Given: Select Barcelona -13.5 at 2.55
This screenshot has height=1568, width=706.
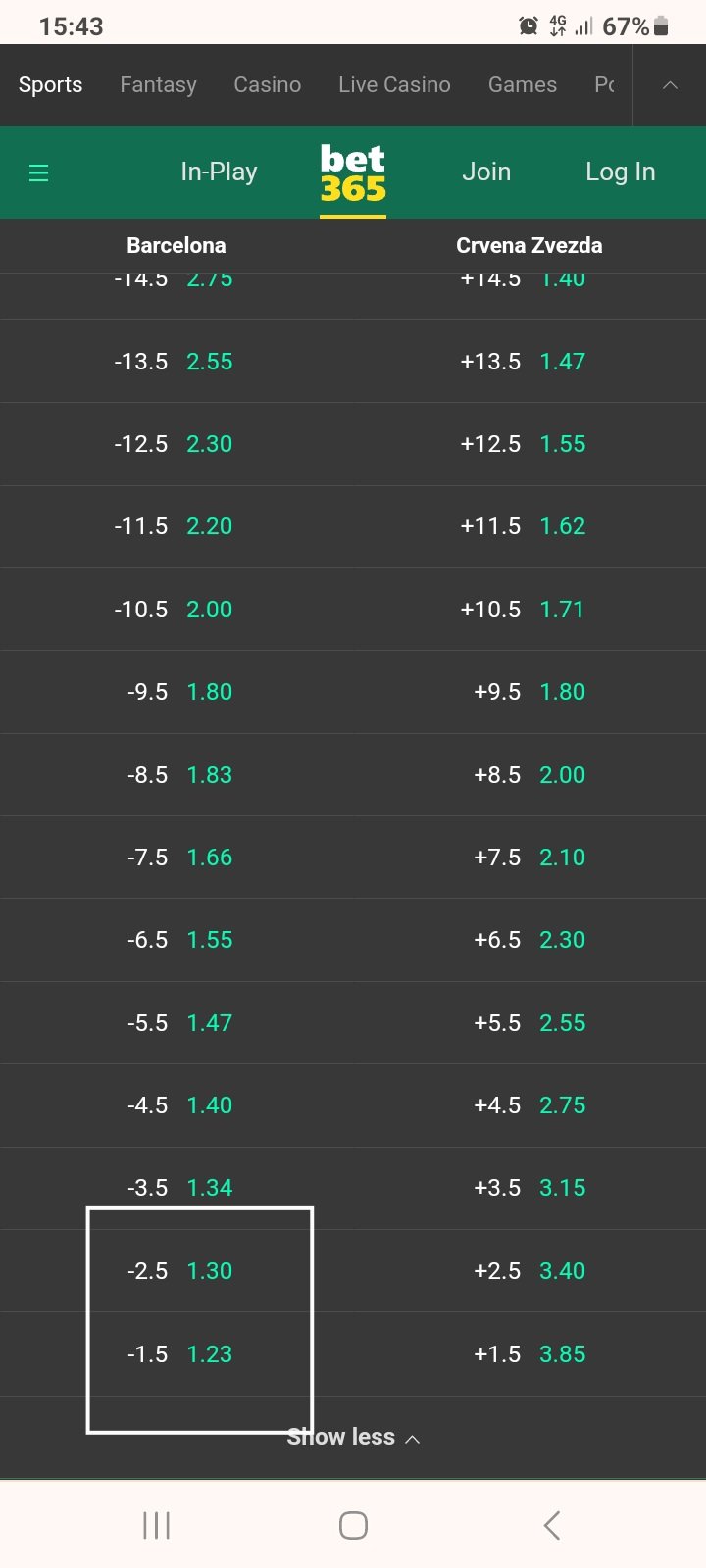Looking at the screenshot, I should coord(176,362).
